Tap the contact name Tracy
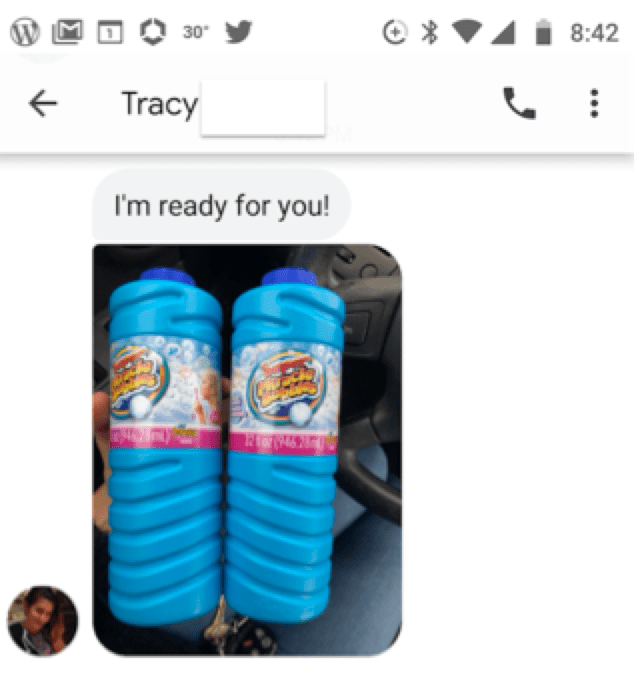 [x=159, y=104]
